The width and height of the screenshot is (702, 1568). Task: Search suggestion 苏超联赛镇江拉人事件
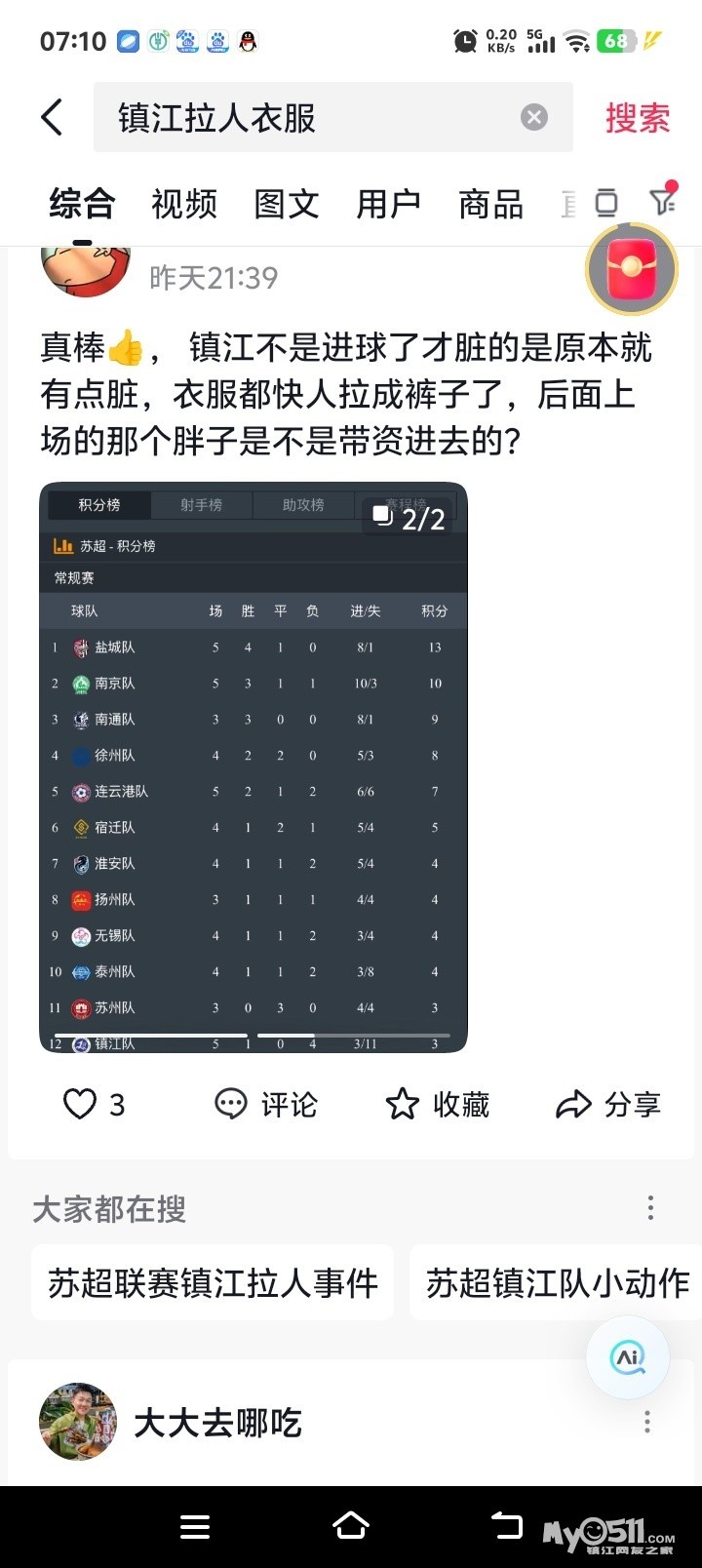[213, 1283]
